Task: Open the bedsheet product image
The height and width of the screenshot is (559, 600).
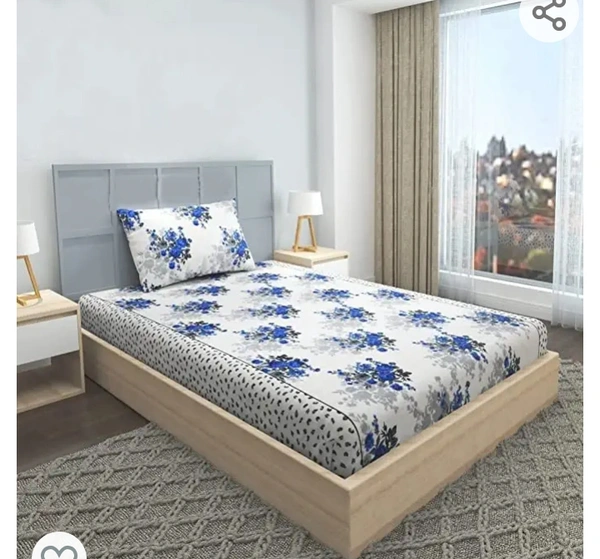Action: click(x=300, y=300)
